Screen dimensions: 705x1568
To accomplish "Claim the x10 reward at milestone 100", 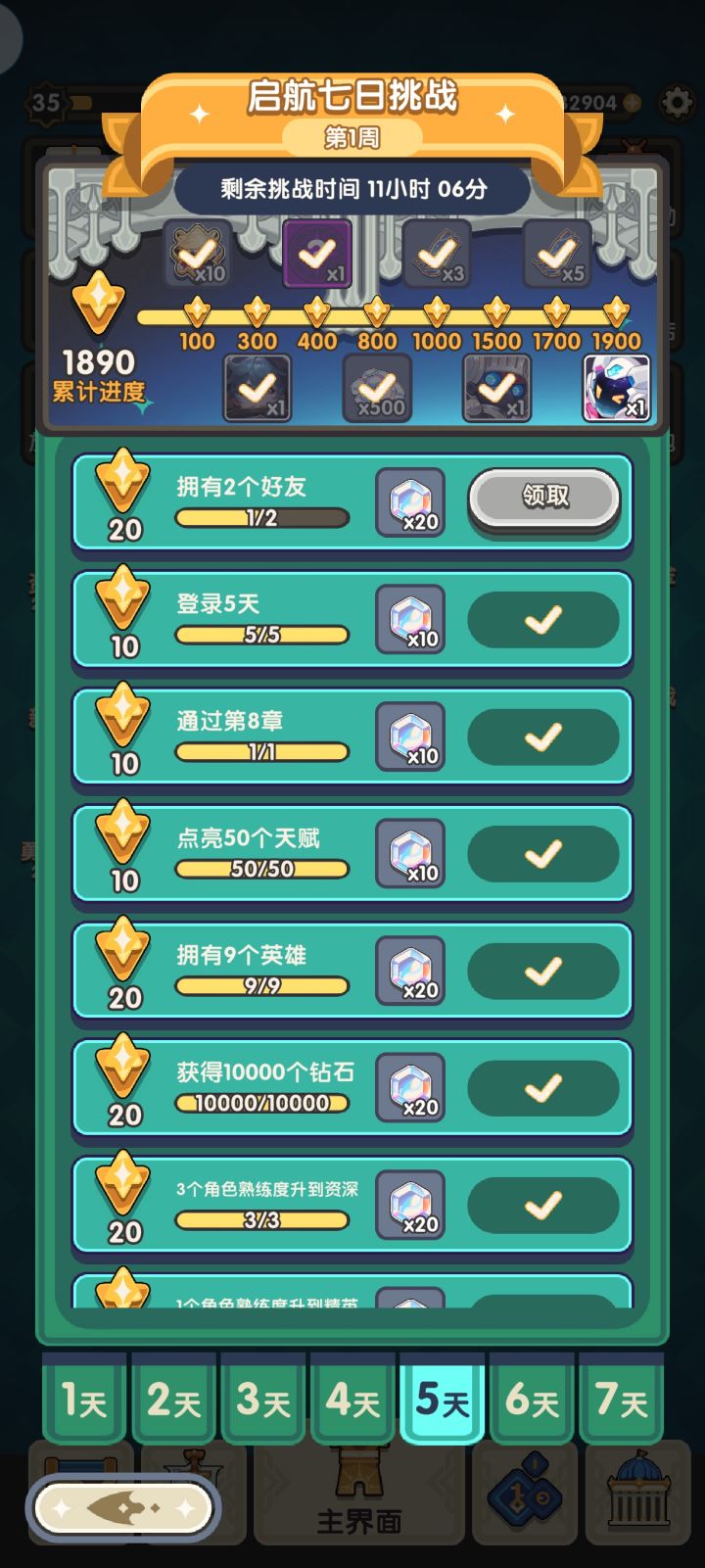I will [196, 253].
